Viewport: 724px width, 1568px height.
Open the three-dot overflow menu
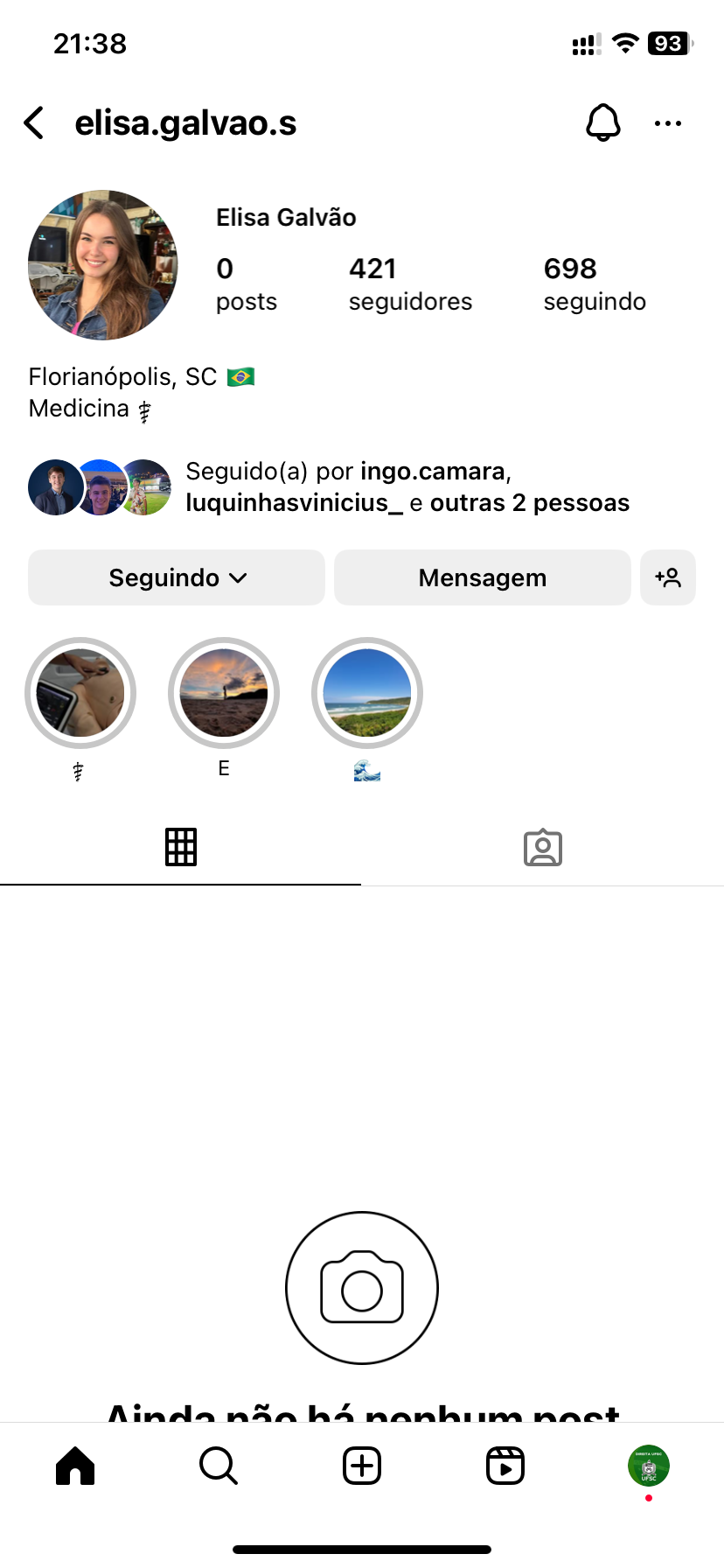click(x=667, y=123)
